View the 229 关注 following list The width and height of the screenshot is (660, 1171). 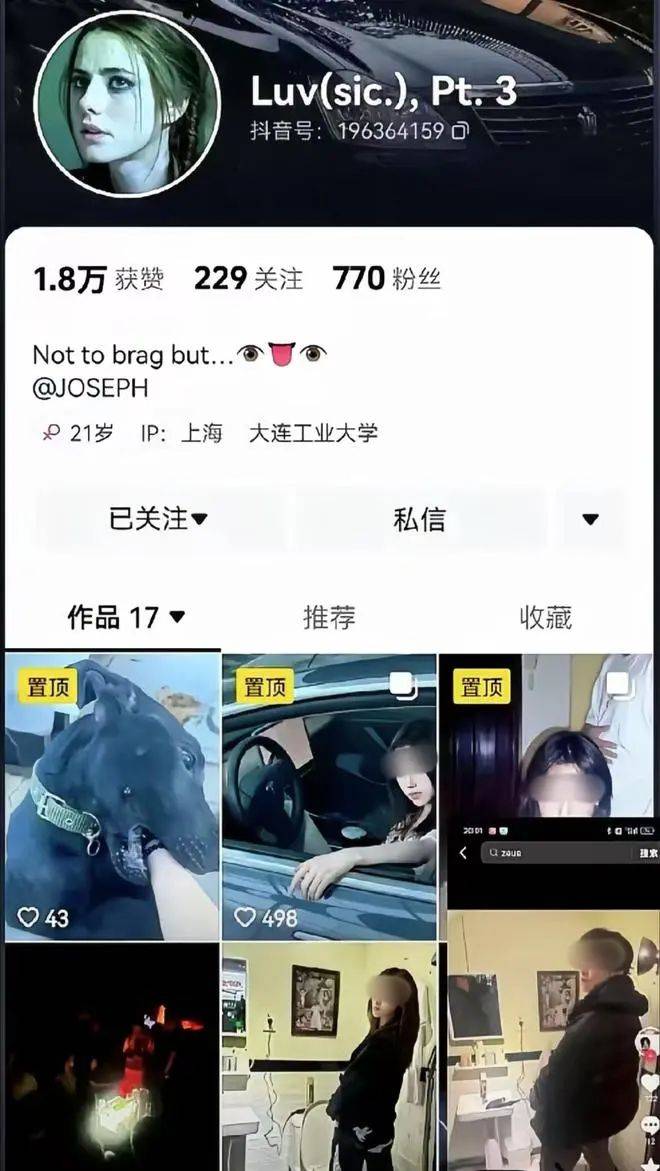[x=248, y=279]
